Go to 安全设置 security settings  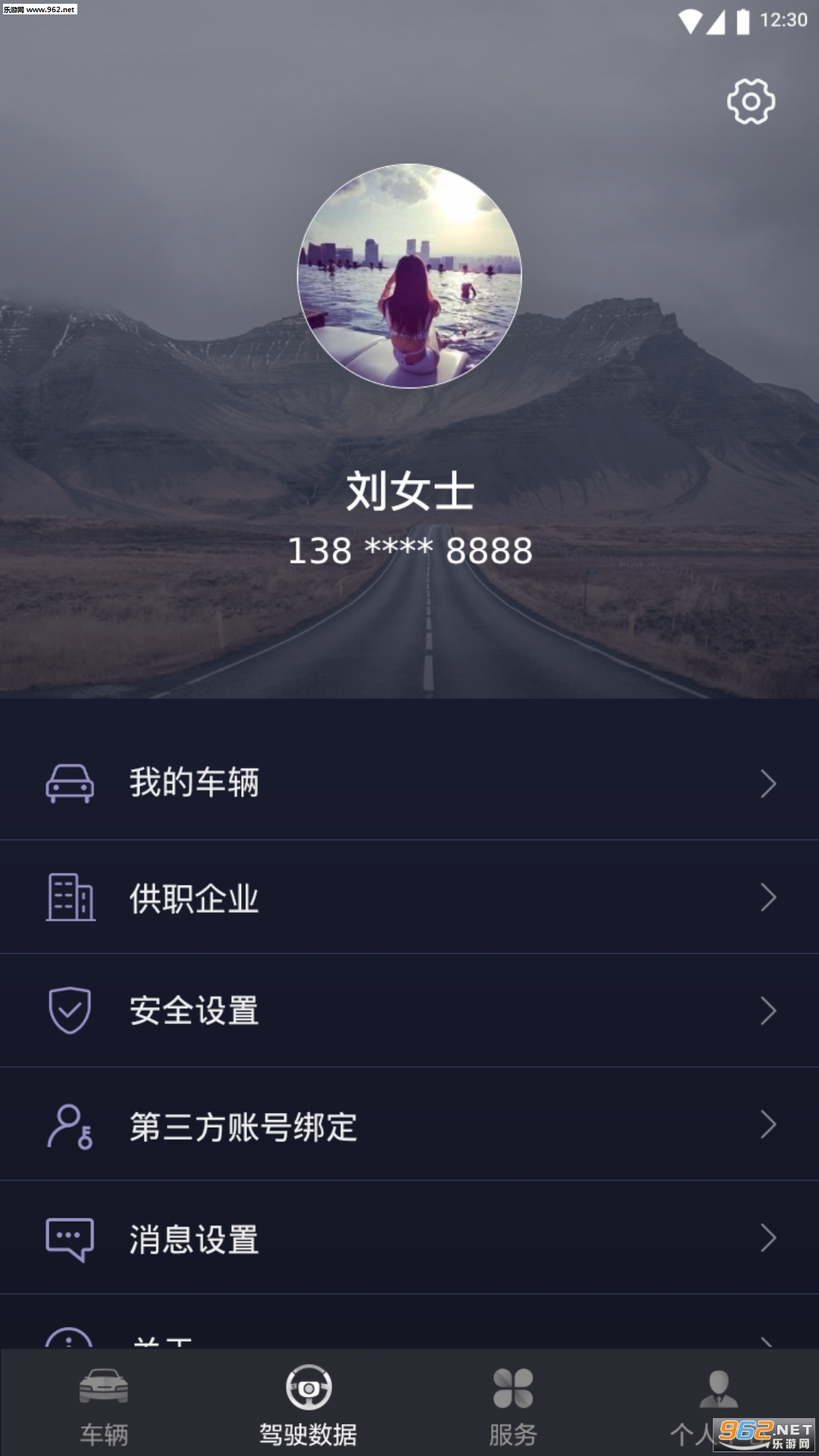coord(409,1010)
